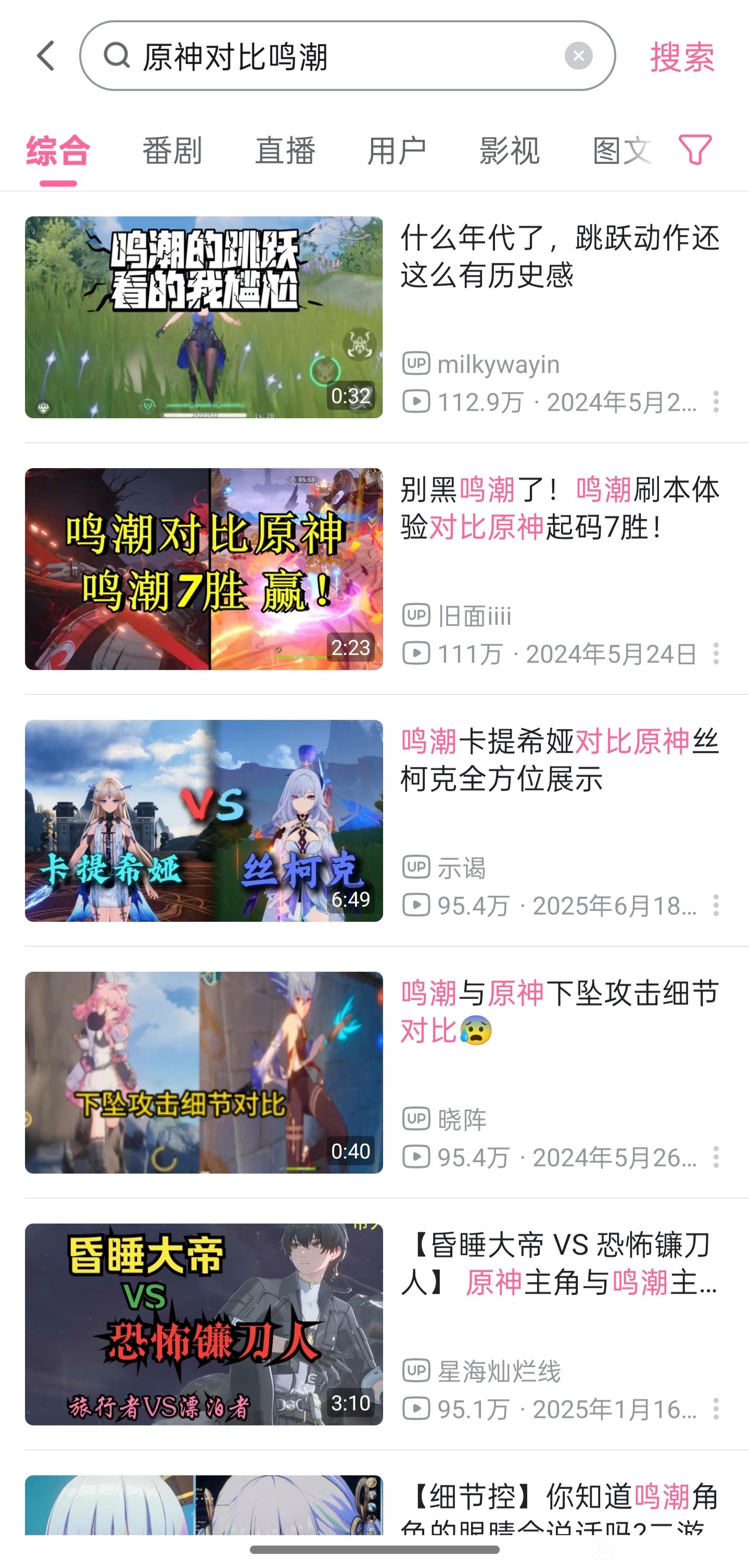Switch to the 图文 tab

(623, 151)
